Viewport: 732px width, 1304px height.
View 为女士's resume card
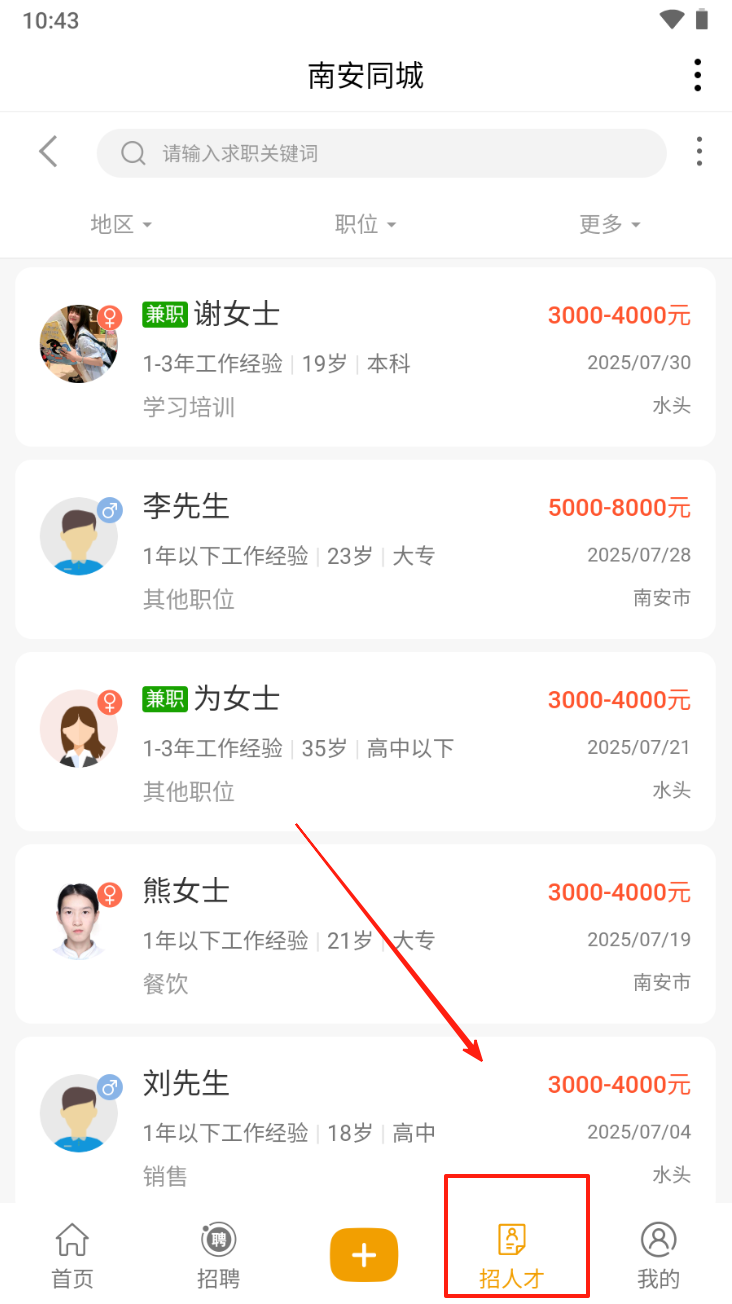click(x=365, y=741)
